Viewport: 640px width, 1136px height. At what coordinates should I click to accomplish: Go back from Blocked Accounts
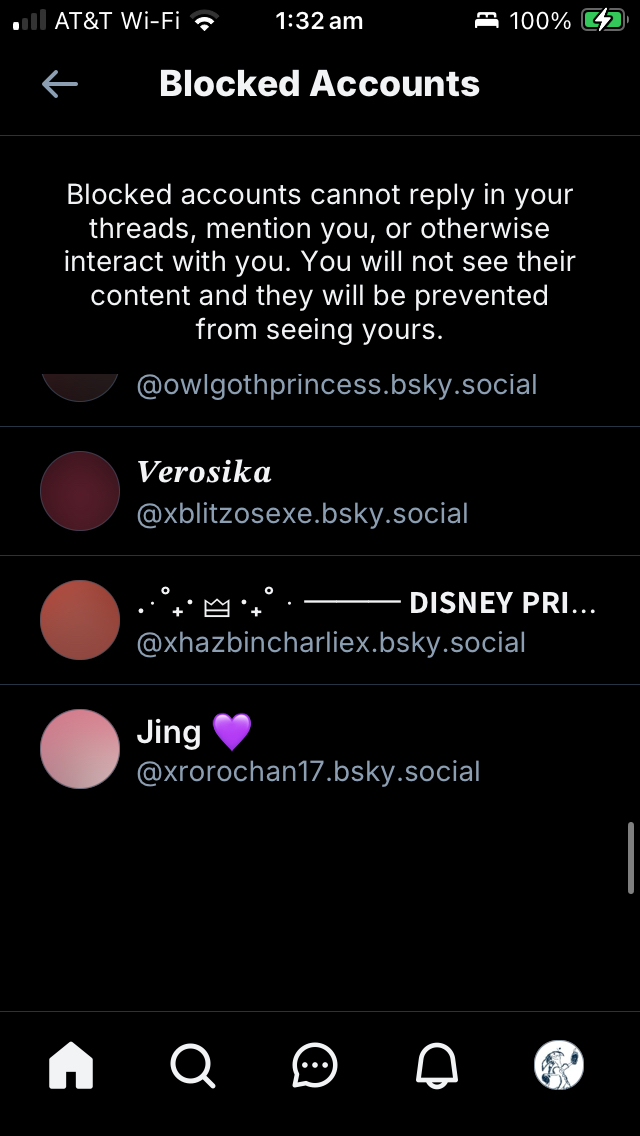click(60, 85)
